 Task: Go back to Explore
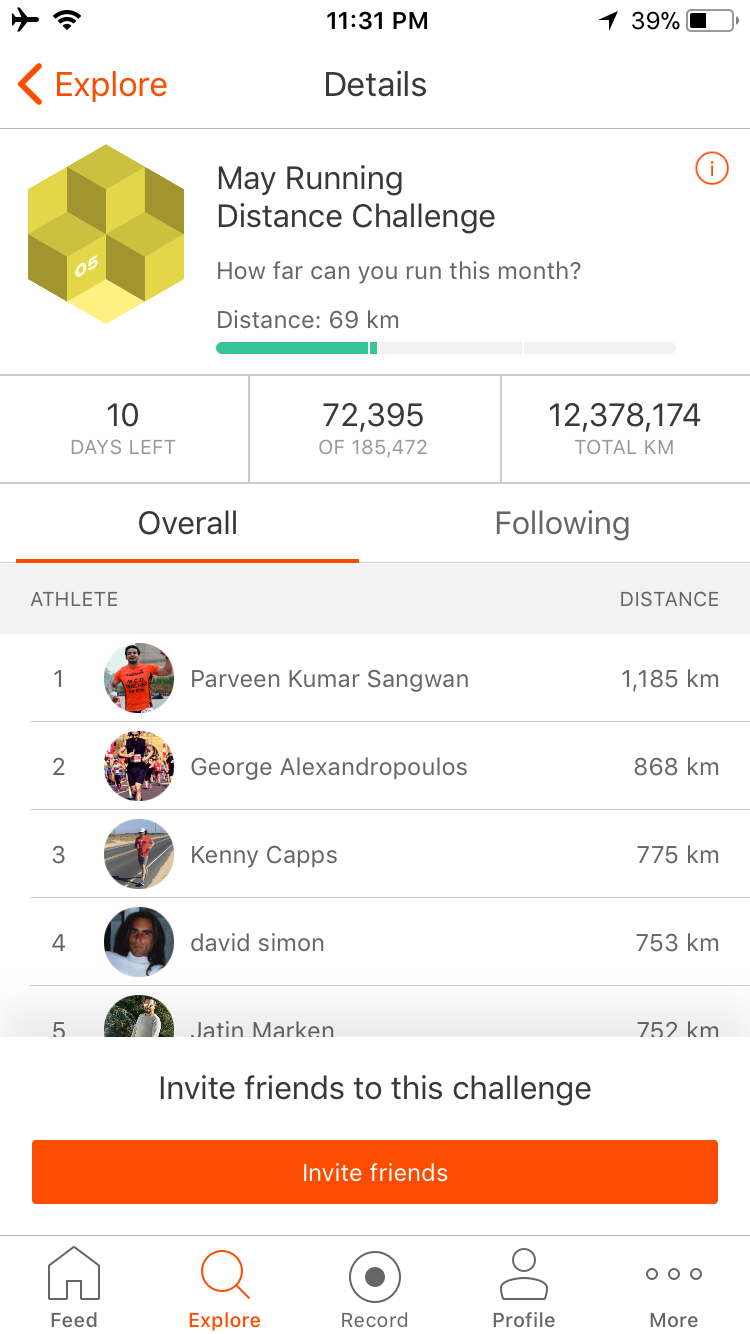93,85
